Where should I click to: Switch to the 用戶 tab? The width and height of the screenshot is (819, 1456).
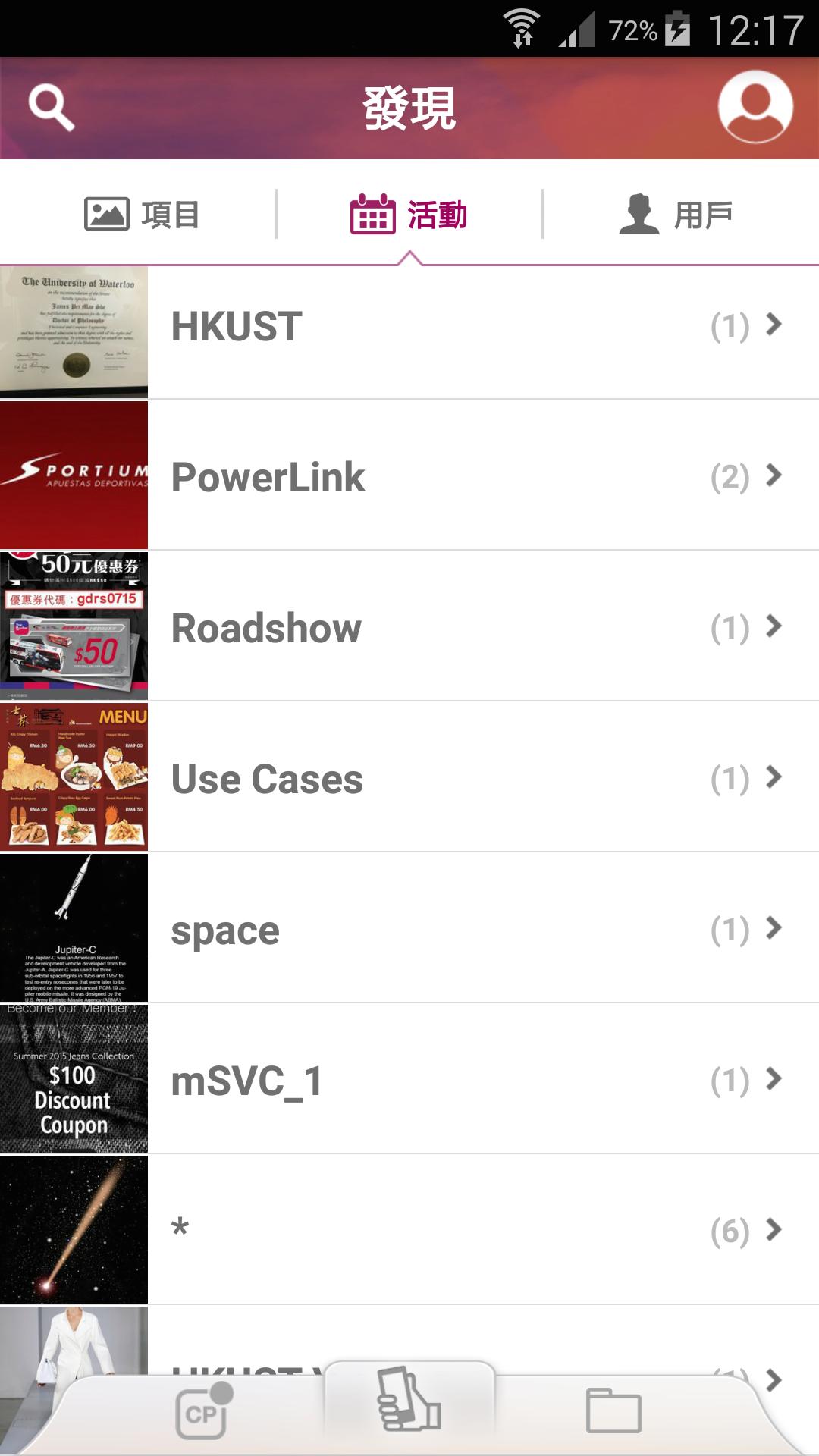[676, 215]
